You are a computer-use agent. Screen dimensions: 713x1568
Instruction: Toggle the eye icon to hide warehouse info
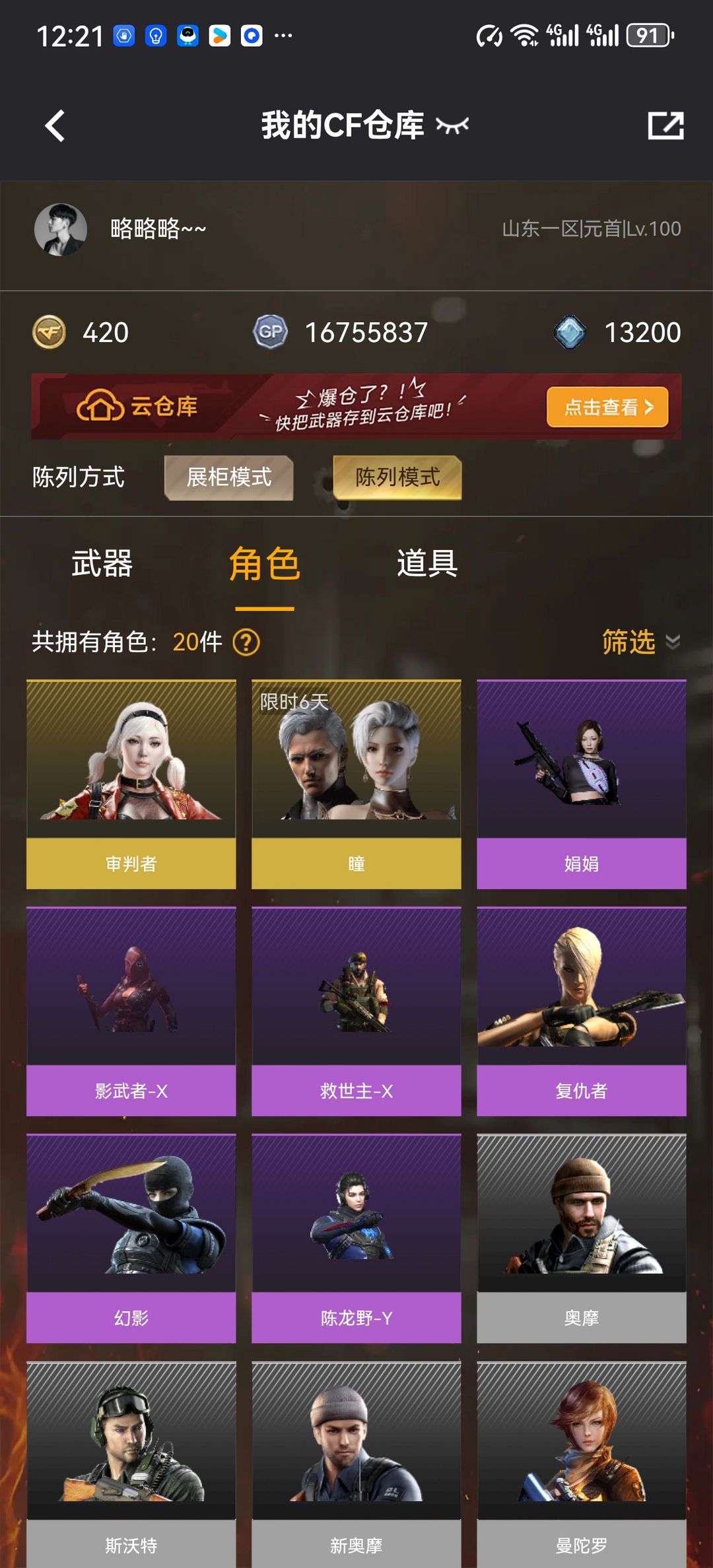[452, 125]
